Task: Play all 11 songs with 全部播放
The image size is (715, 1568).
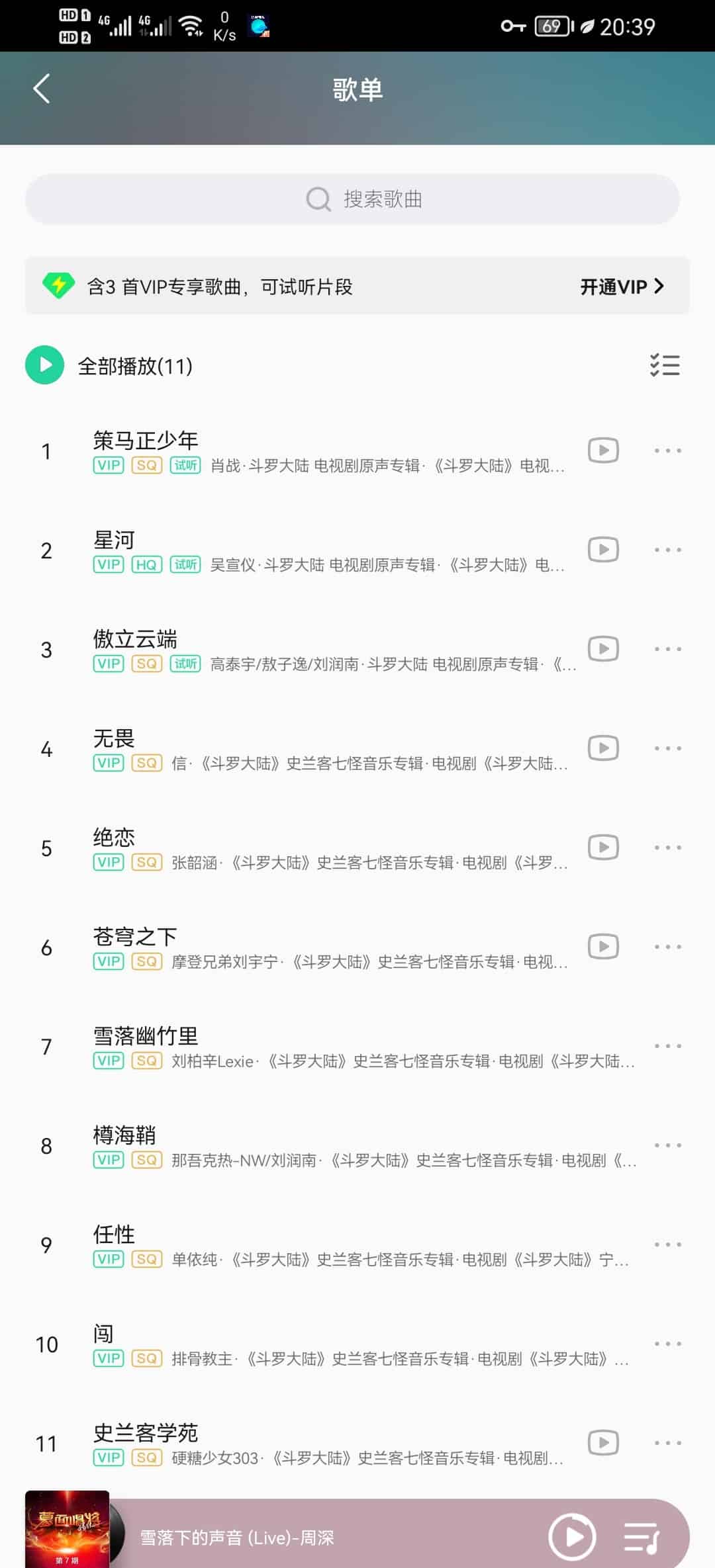Action: click(x=109, y=365)
